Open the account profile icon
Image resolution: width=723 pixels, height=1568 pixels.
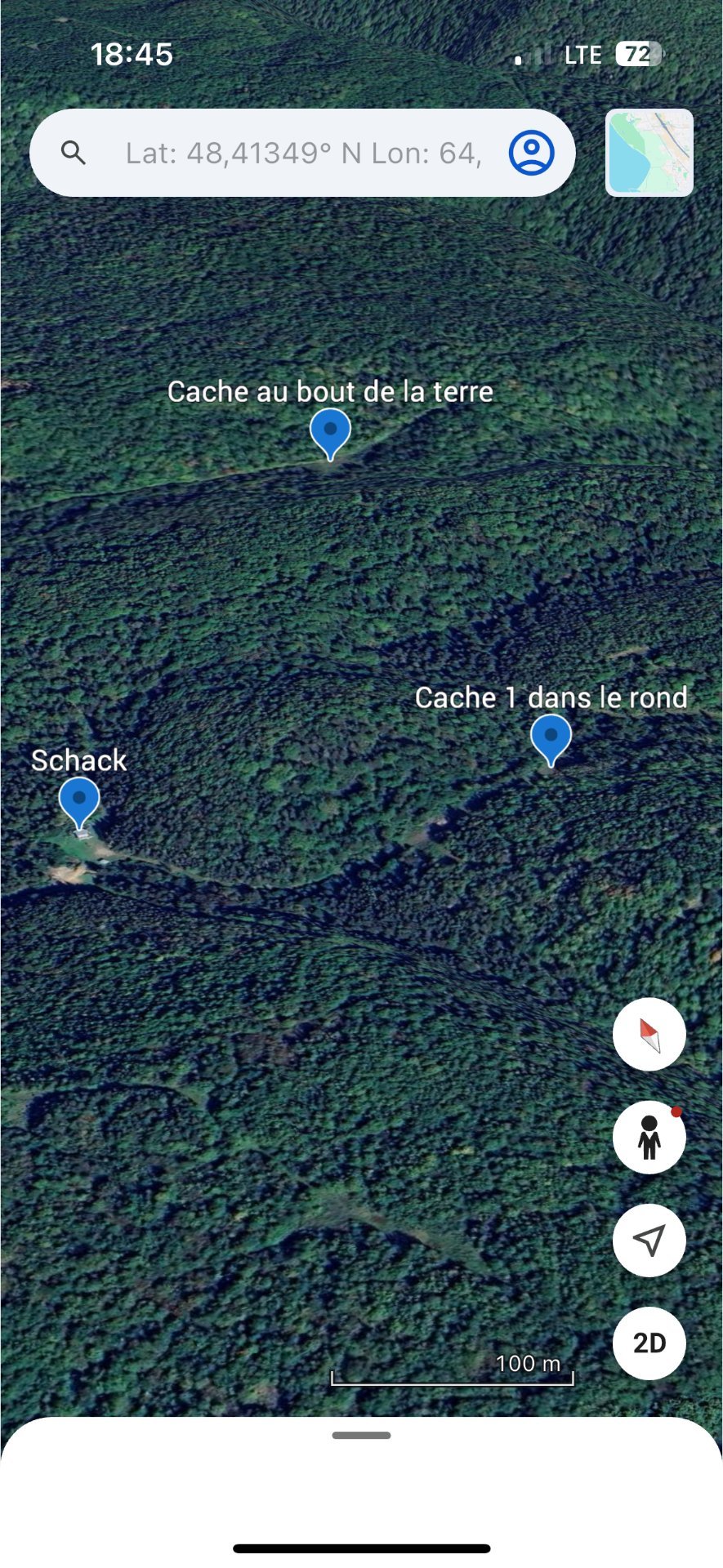pyautogui.click(x=532, y=153)
